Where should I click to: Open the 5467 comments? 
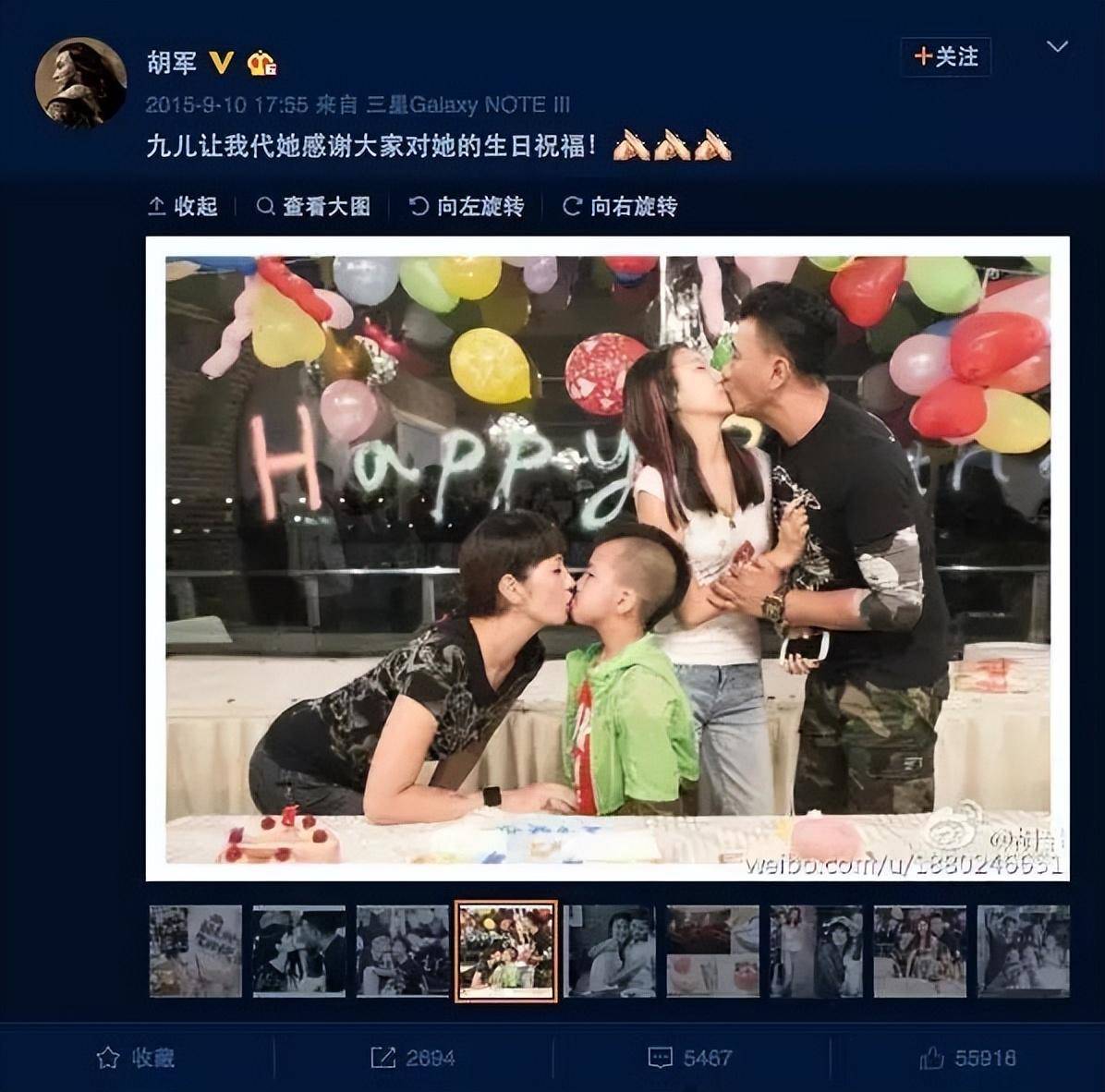coord(690,1058)
